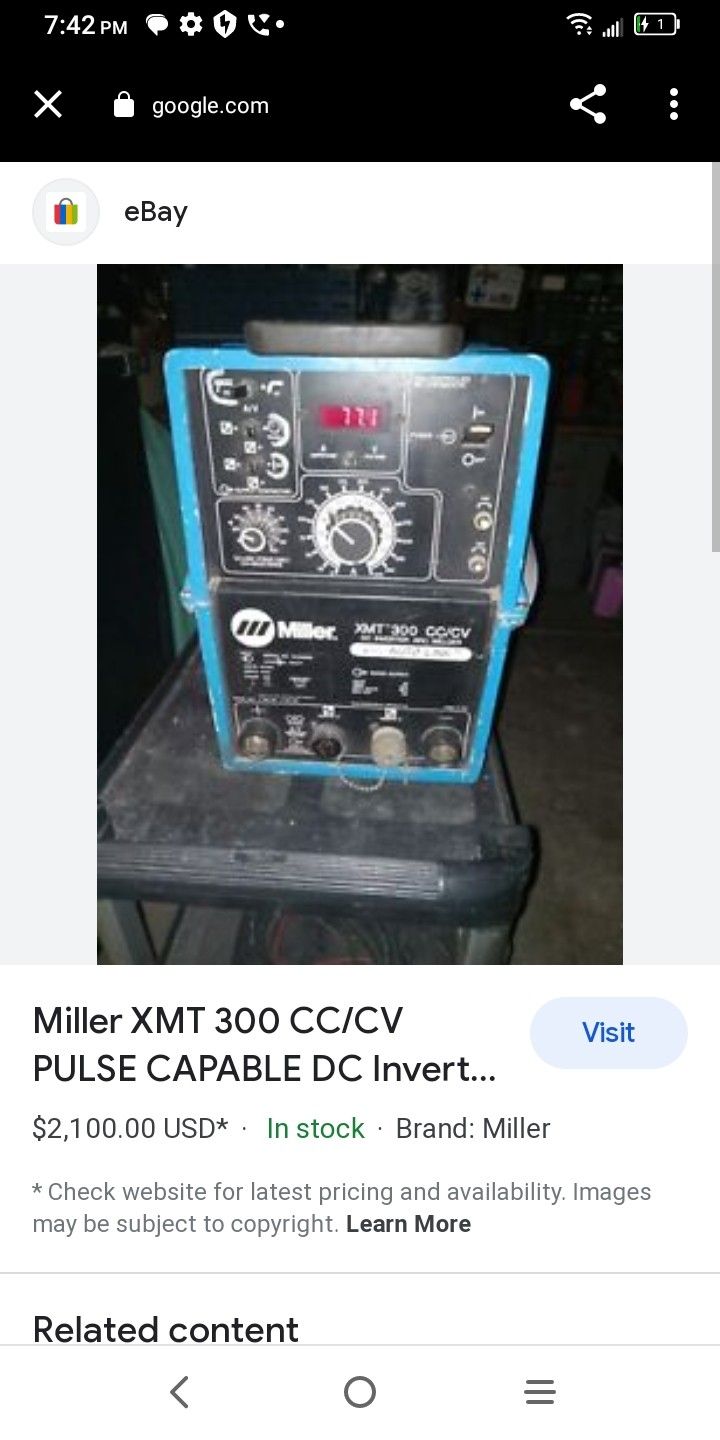
Task: Share this page
Action: (x=588, y=105)
